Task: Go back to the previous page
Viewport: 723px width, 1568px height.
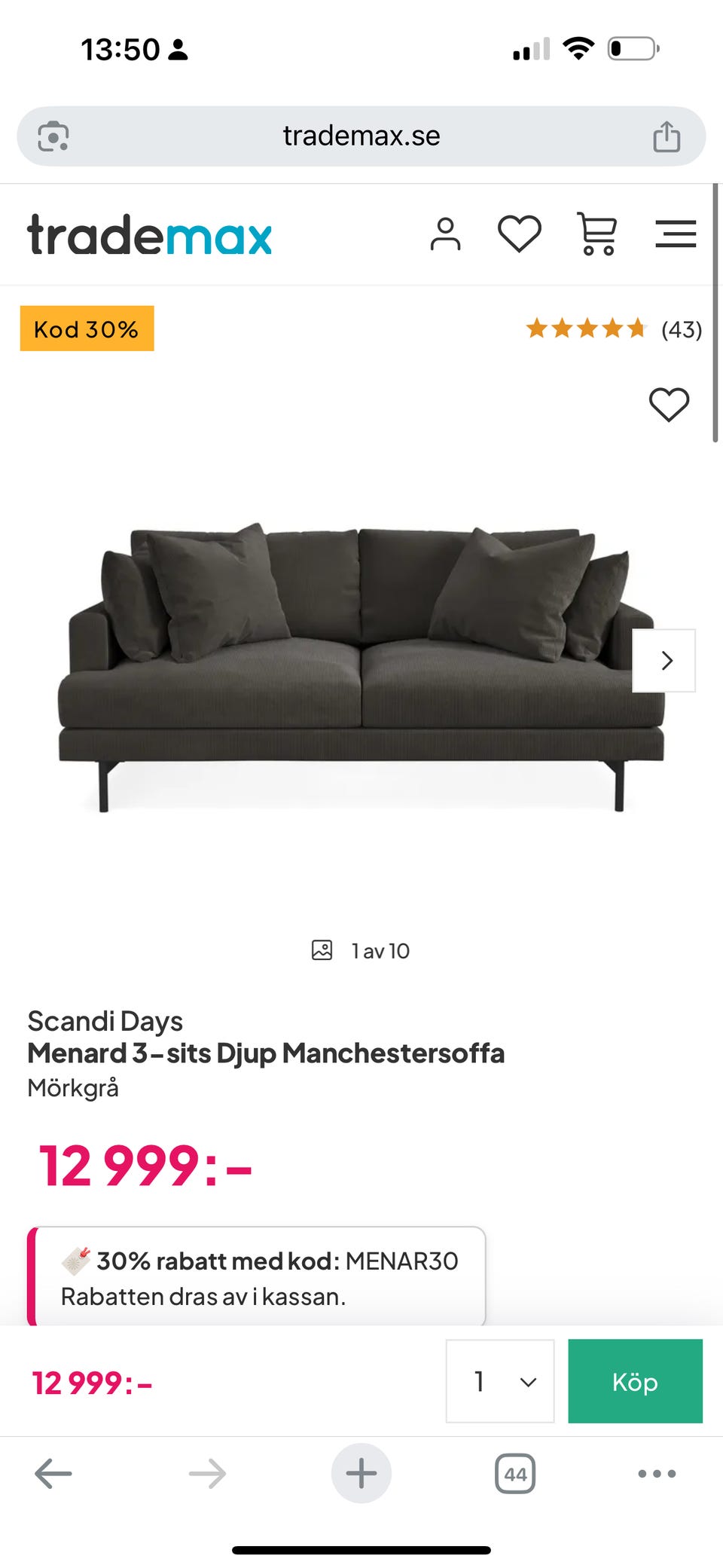Action: pyautogui.click(x=53, y=1473)
